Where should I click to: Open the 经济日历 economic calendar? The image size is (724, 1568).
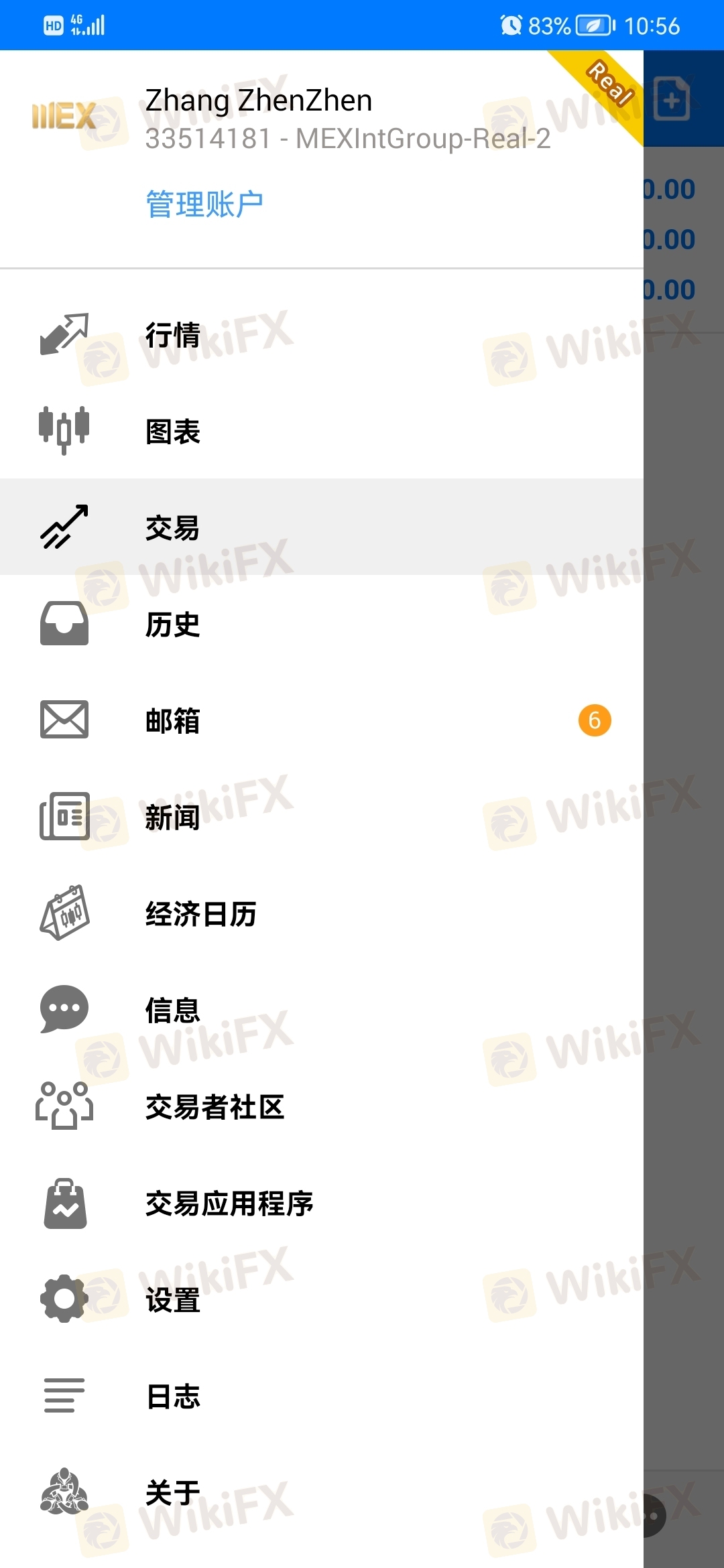(x=322, y=913)
